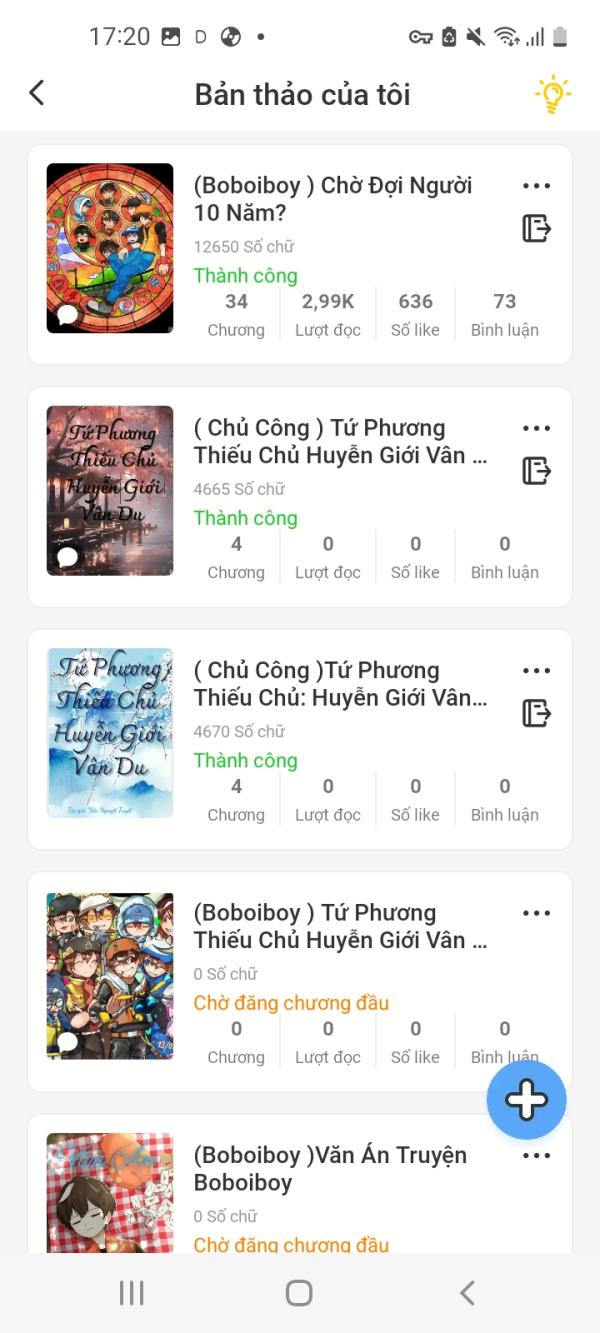Image resolution: width=600 pixels, height=1333 pixels.
Task: Open the lightbulb tips icon
Action: click(552, 94)
